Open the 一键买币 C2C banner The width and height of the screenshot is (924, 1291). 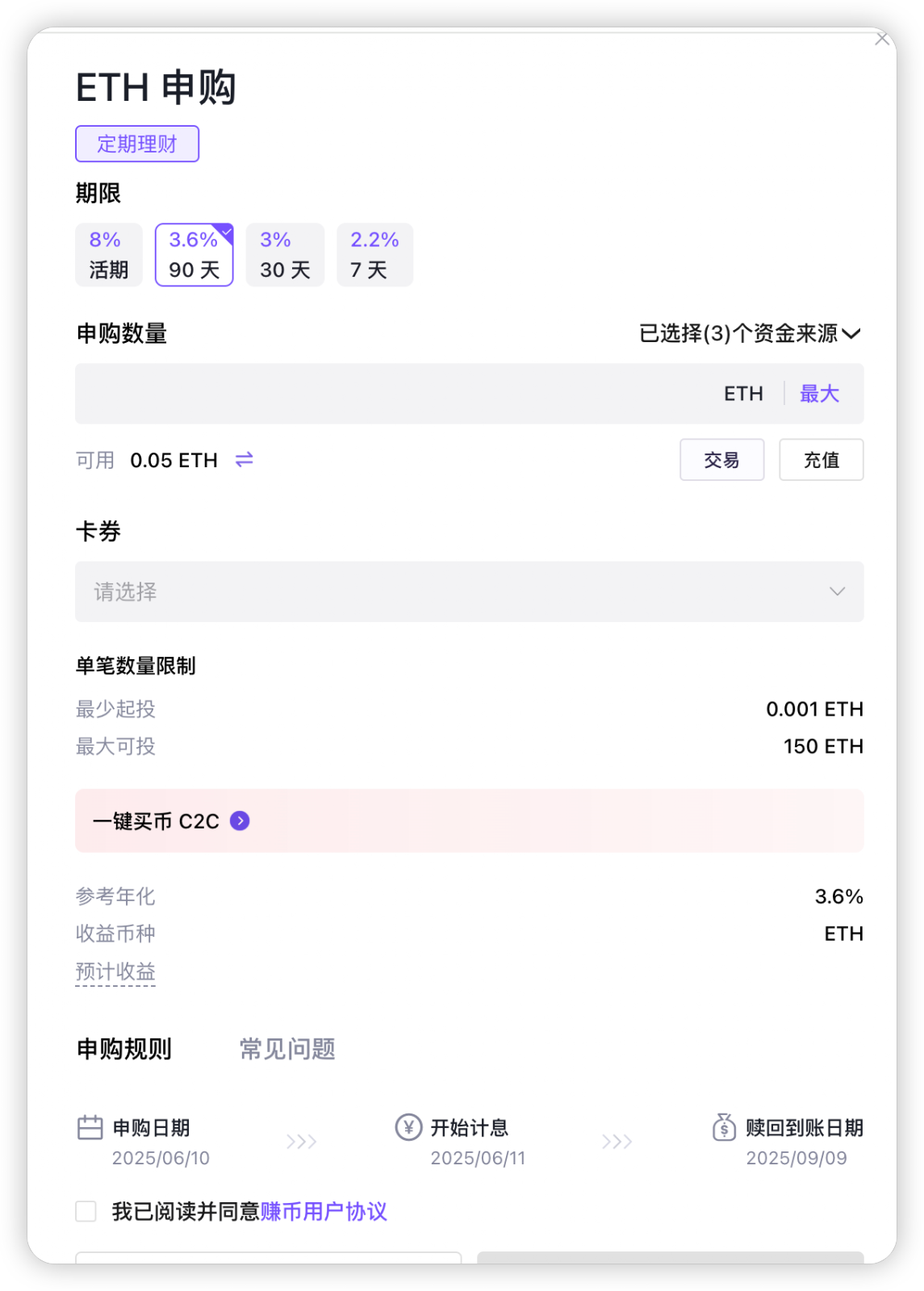coord(470,821)
